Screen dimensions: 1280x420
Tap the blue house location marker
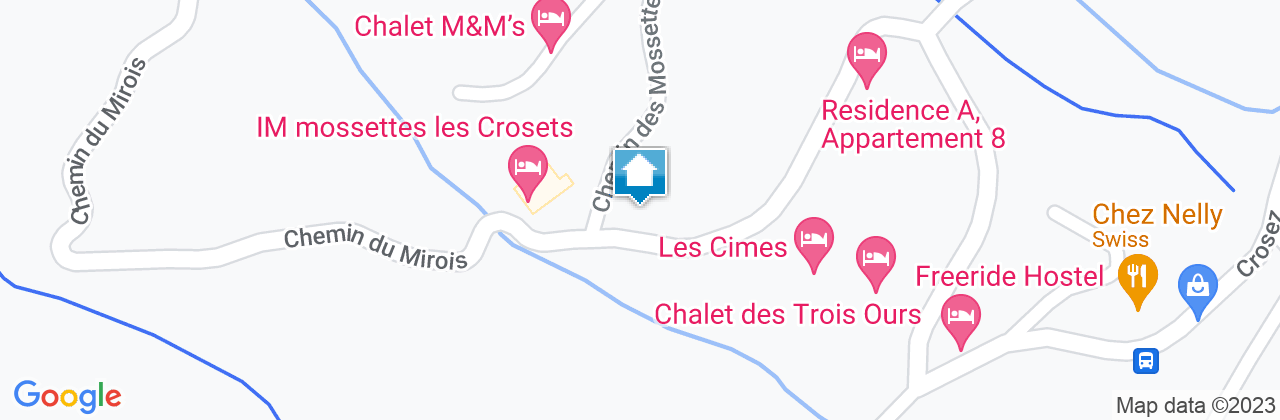[x=640, y=173]
